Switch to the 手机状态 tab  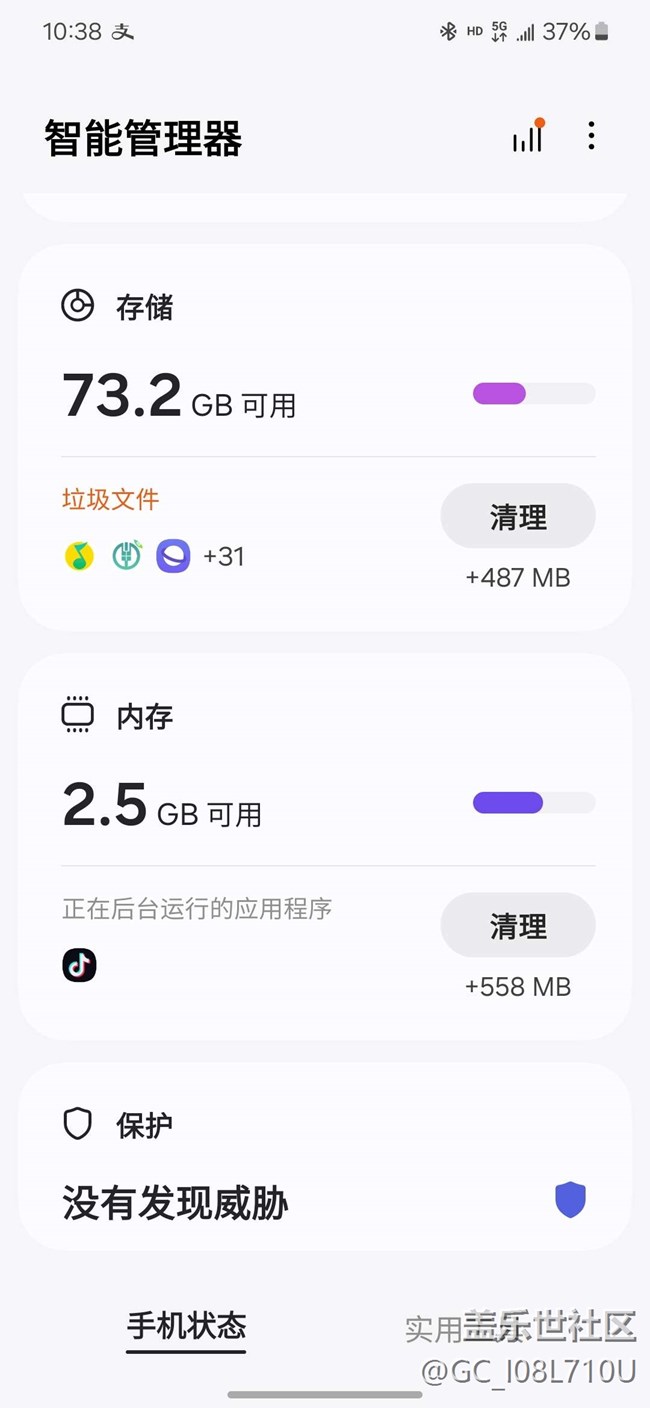[186, 1327]
